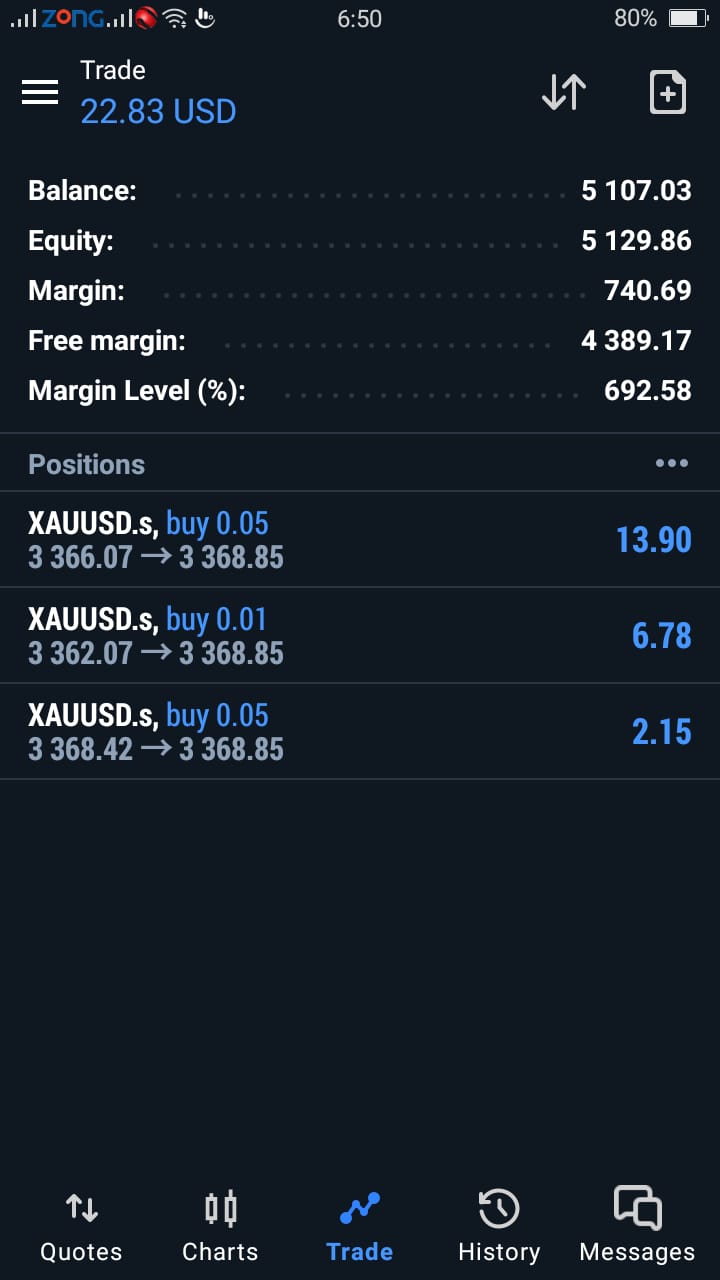Create a new order

667,92
